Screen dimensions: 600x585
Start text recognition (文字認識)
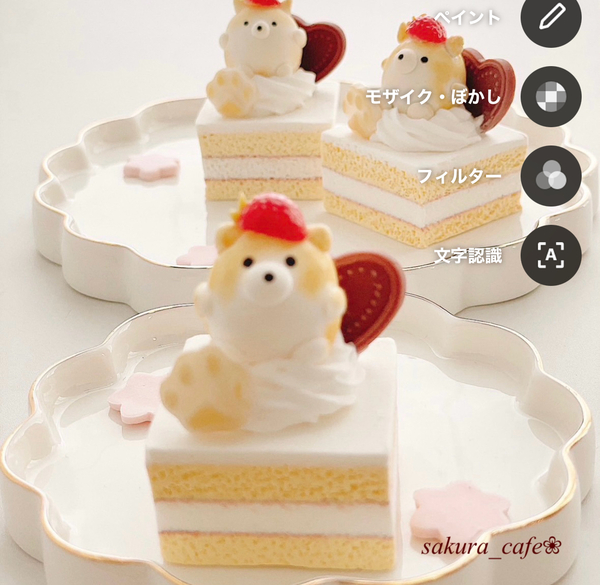(x=551, y=254)
